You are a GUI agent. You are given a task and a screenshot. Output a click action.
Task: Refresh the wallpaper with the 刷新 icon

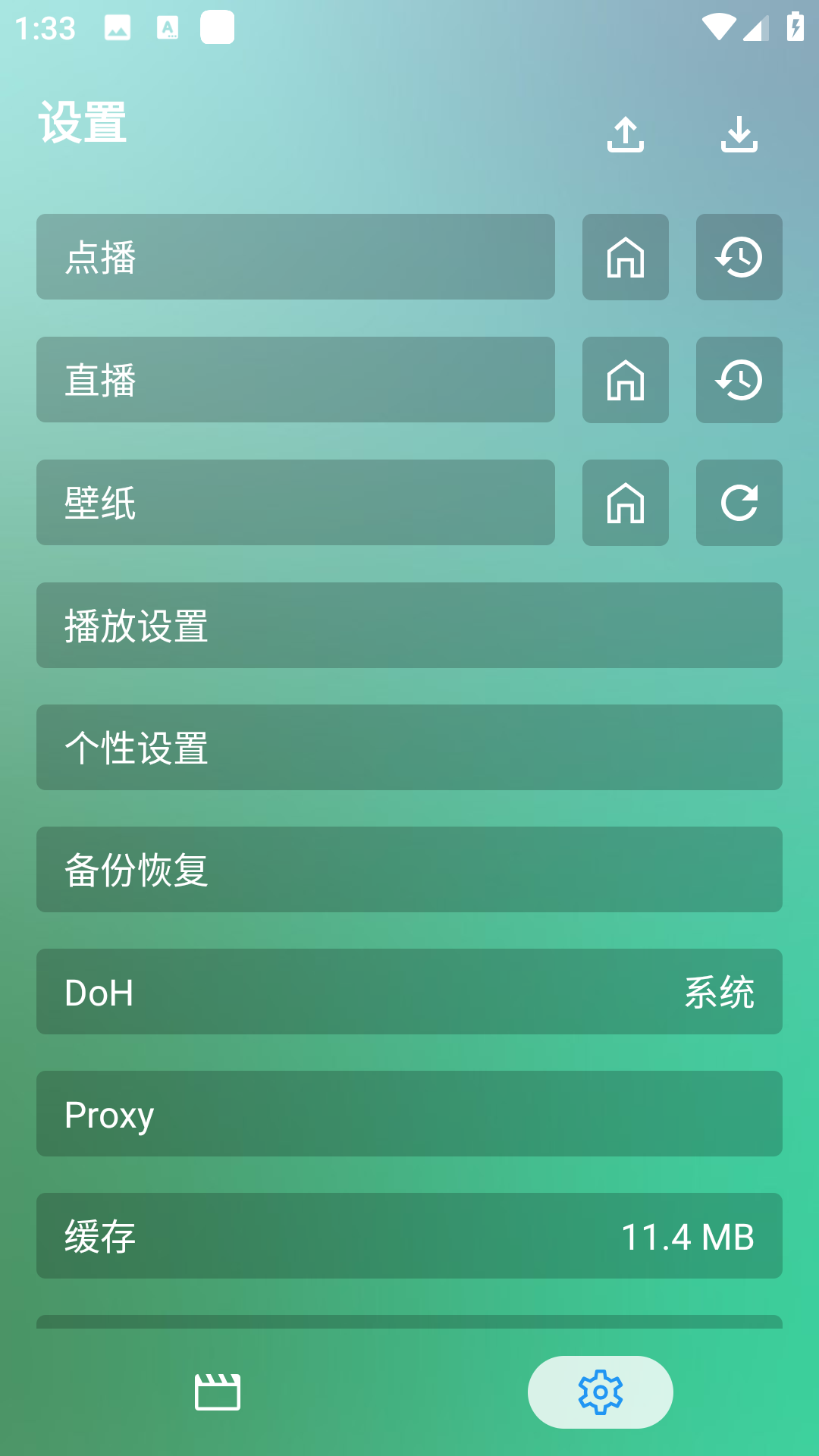tap(739, 503)
